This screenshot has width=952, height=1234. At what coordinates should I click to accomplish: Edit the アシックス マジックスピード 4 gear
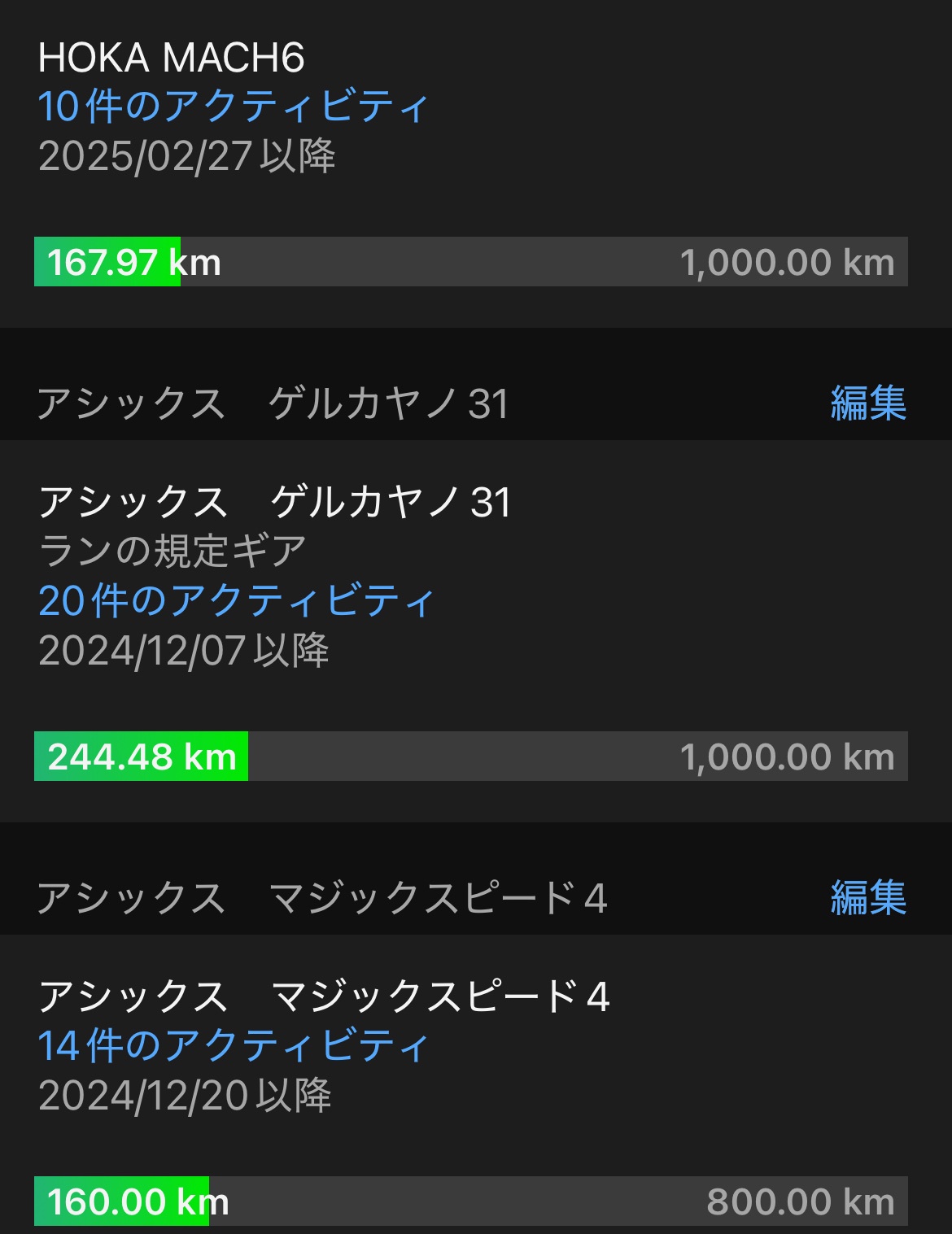click(867, 897)
